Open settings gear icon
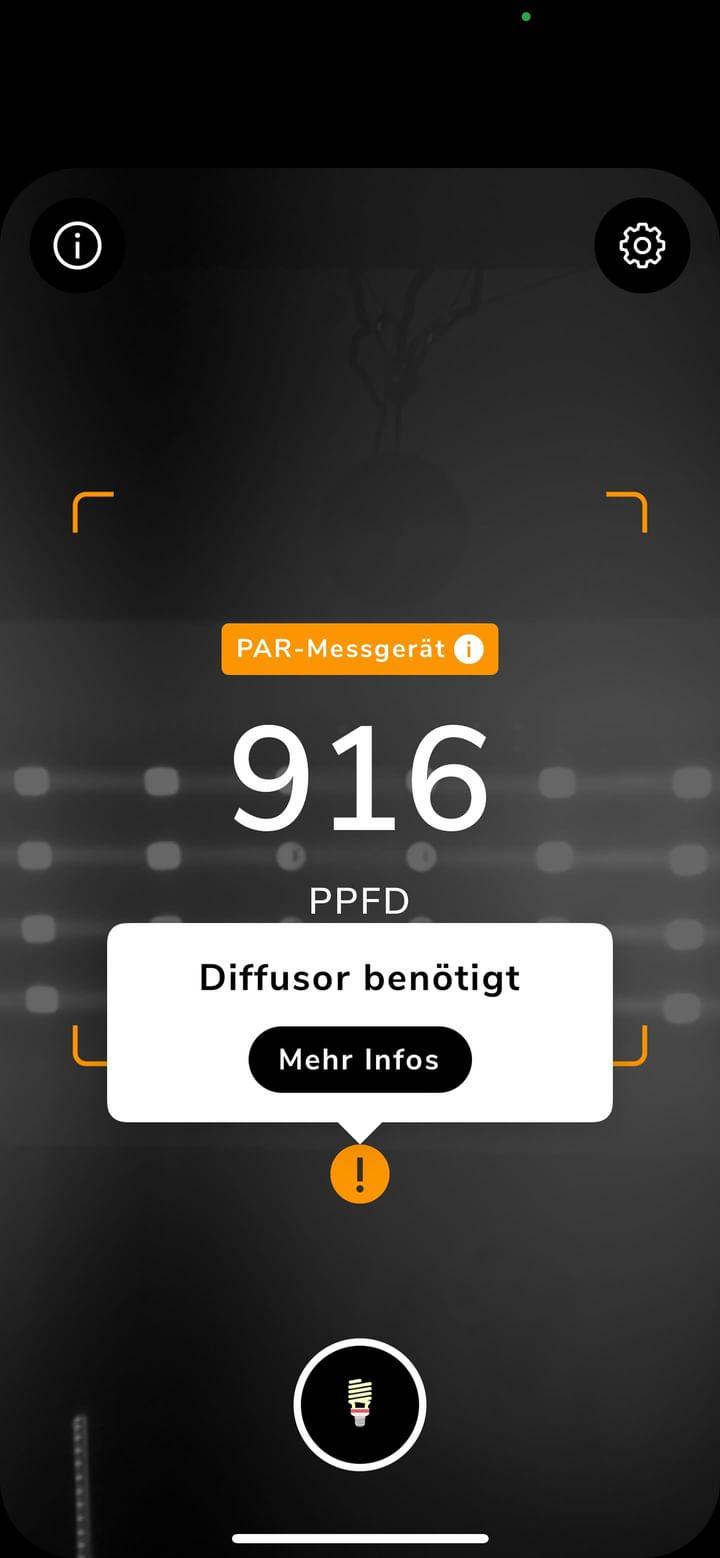 (642, 245)
